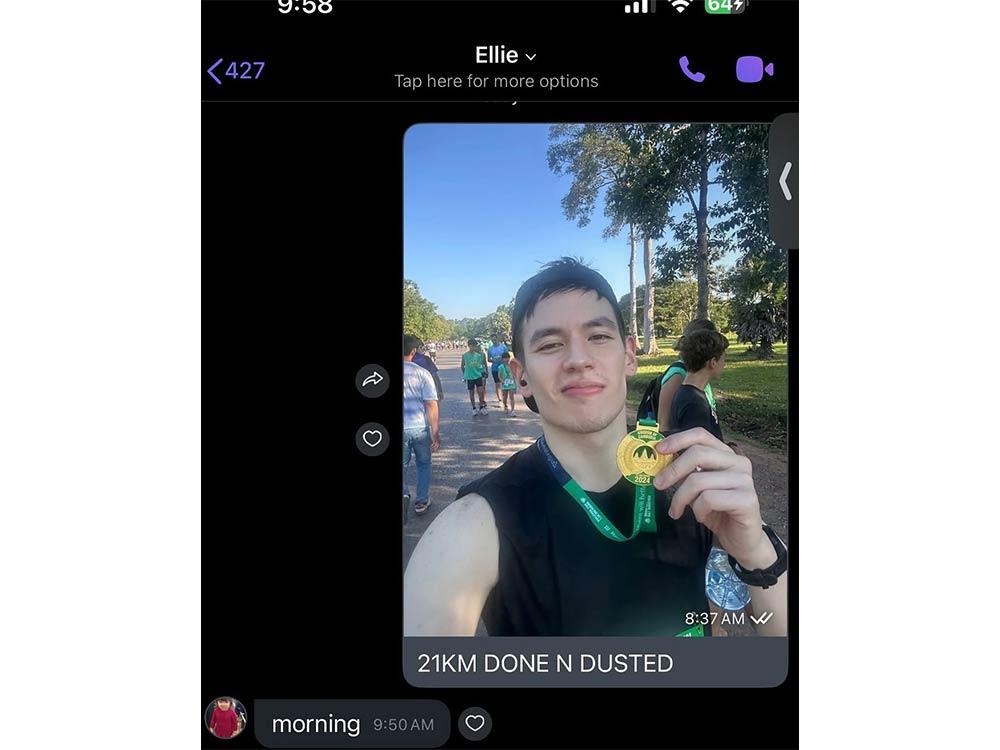Viewport: 1000px width, 750px height.
Task: Start a voice call with Ellie
Action: pos(691,69)
